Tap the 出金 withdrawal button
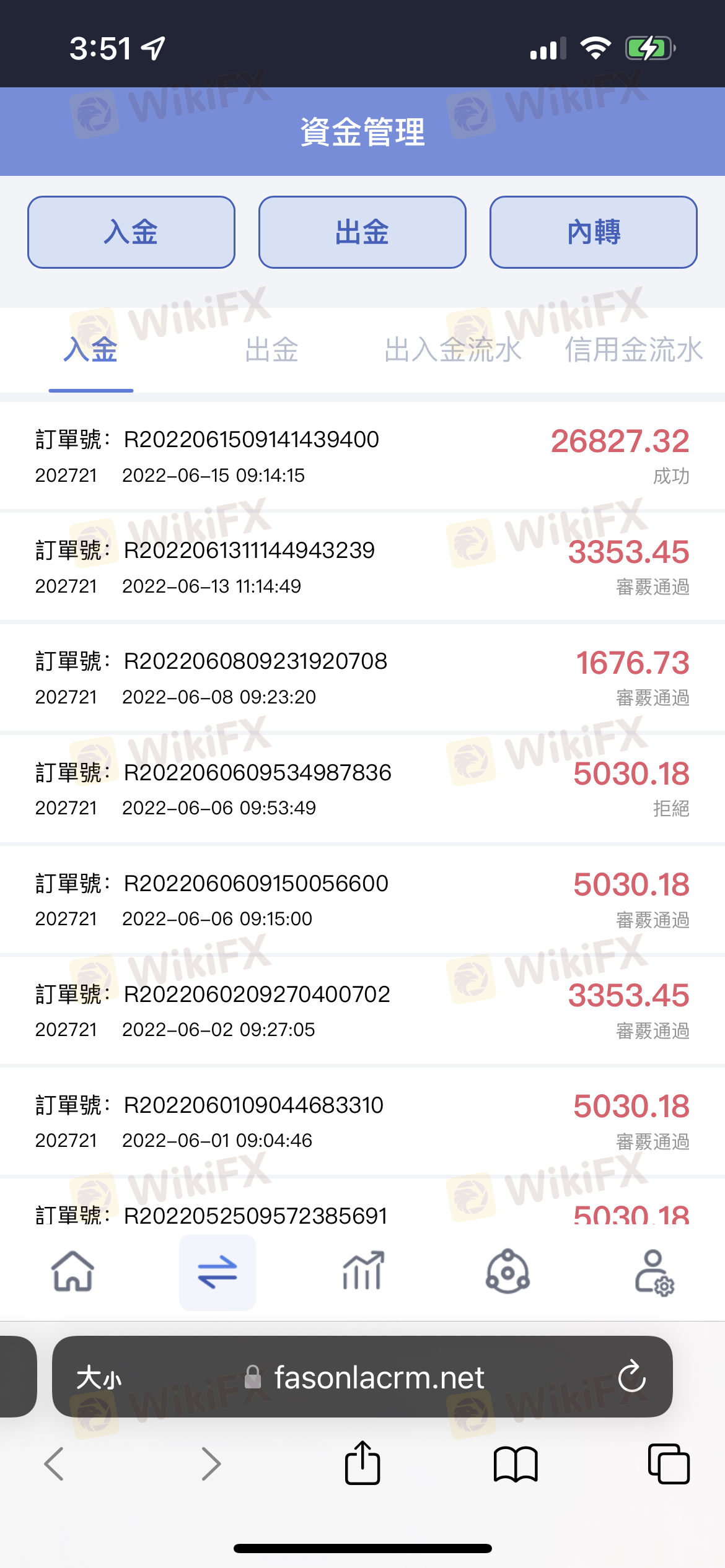The width and height of the screenshot is (725, 1568). [362, 232]
